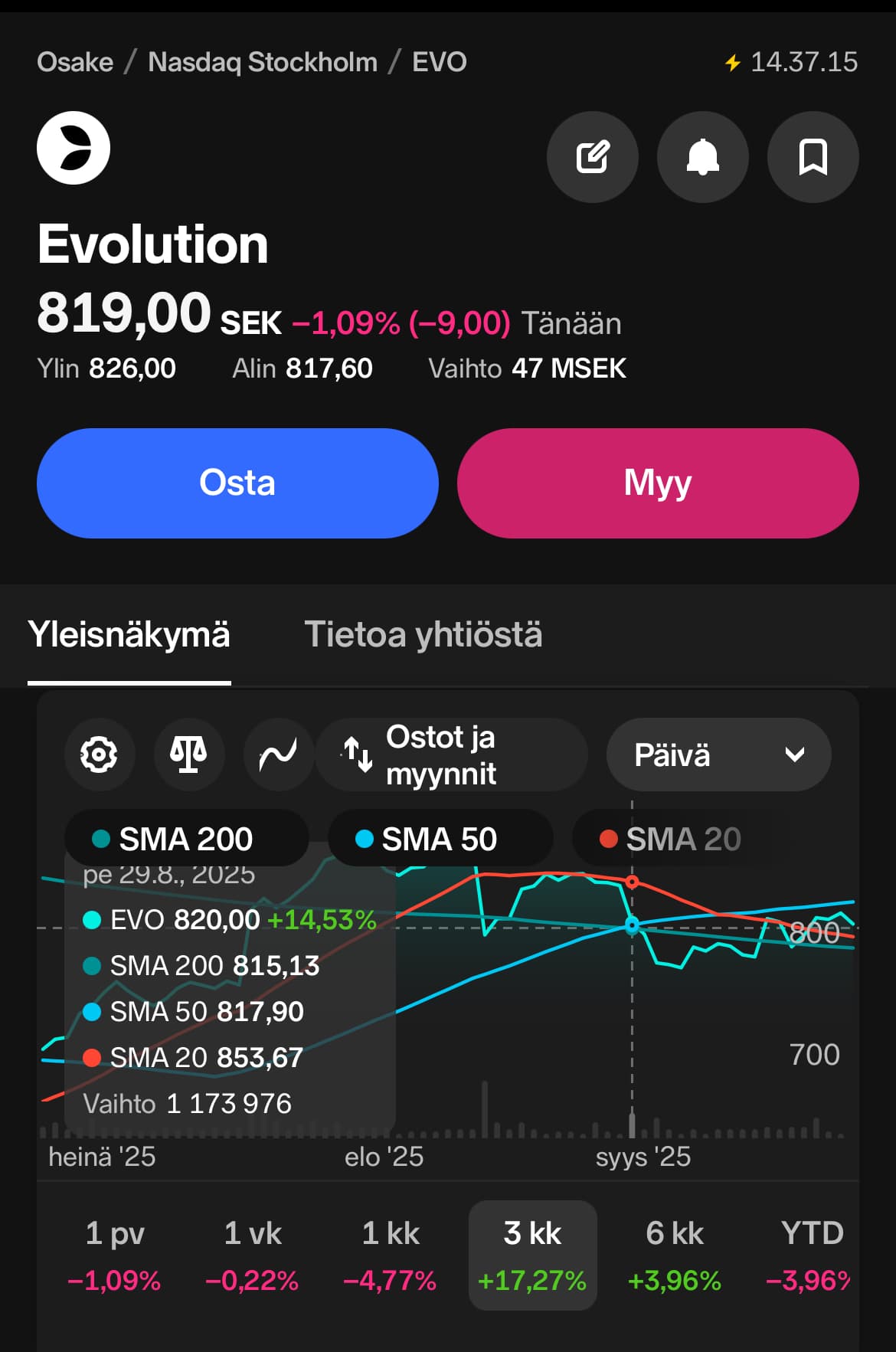The height and width of the screenshot is (1352, 896).
Task: Toggle the SMA 50 indicator chip
Action: pyautogui.click(x=440, y=839)
